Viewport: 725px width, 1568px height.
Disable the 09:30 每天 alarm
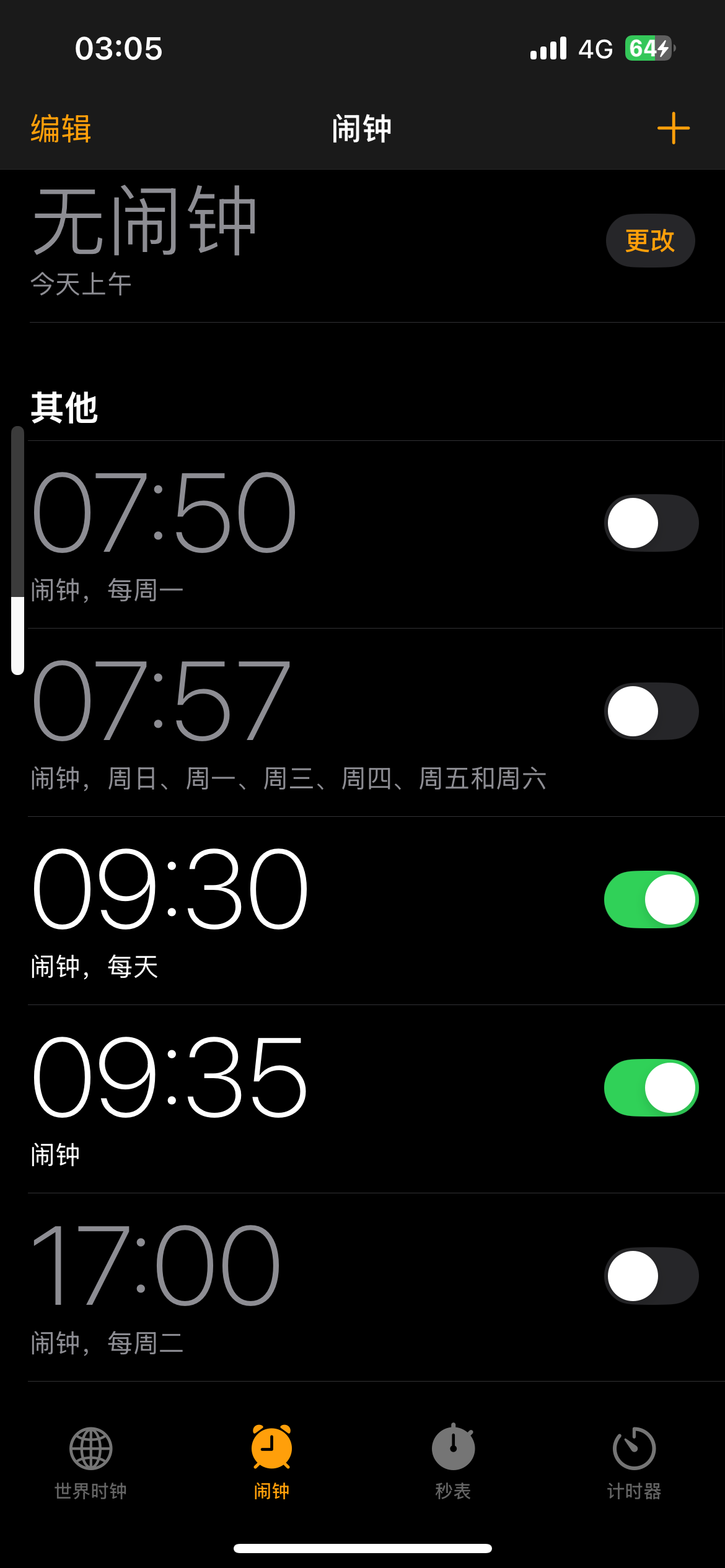(651, 899)
